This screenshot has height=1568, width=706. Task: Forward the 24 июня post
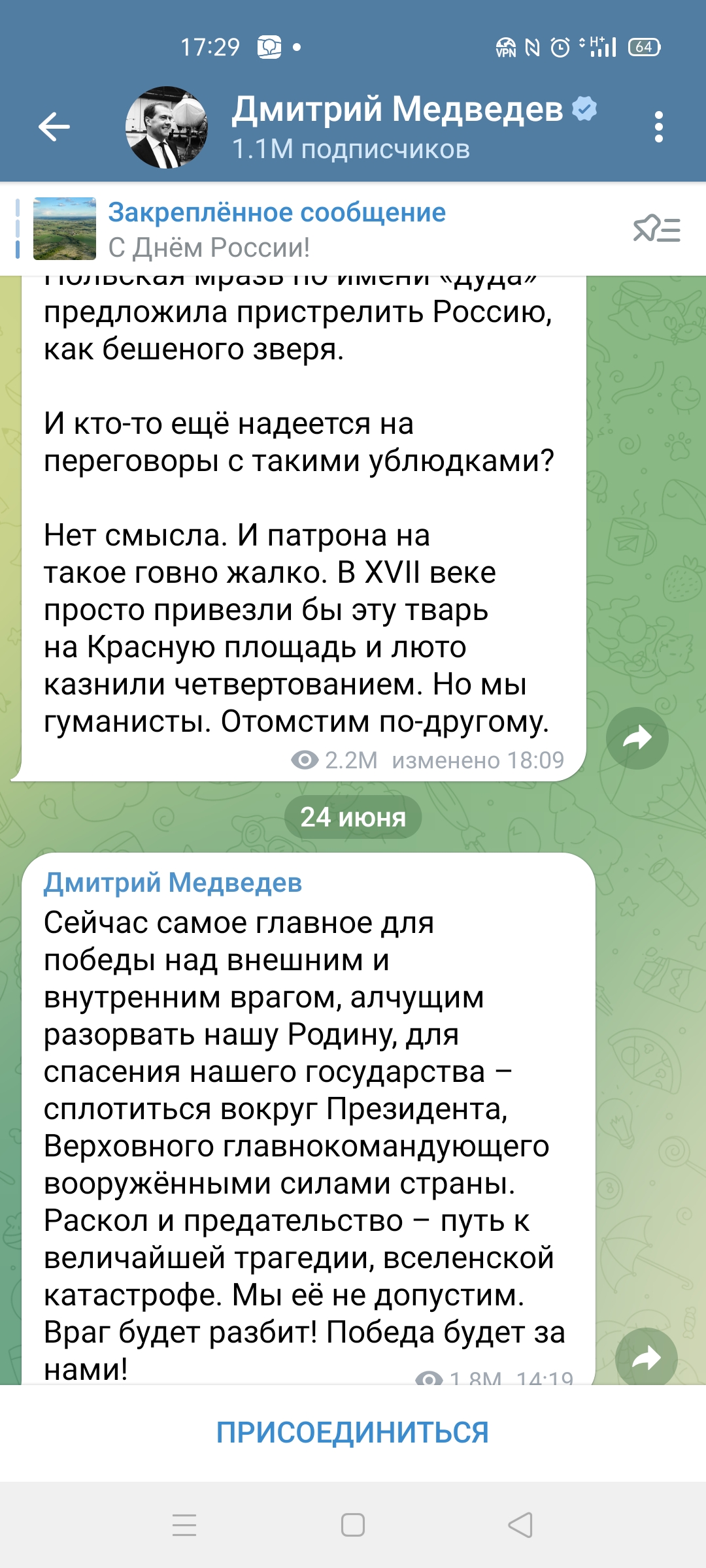coord(646,1359)
